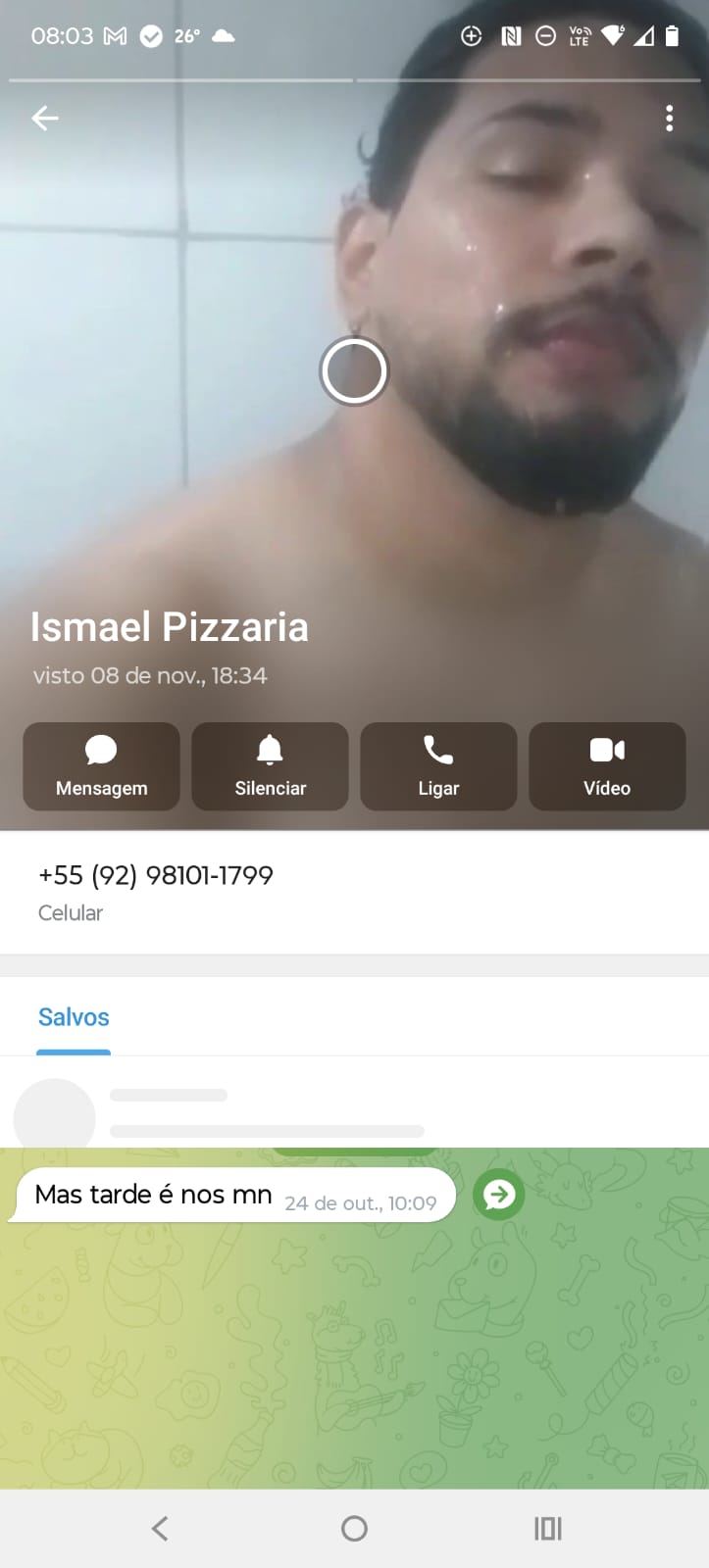The width and height of the screenshot is (709, 1568).
Task: Open the three-dot overflow menu
Action: (669, 119)
